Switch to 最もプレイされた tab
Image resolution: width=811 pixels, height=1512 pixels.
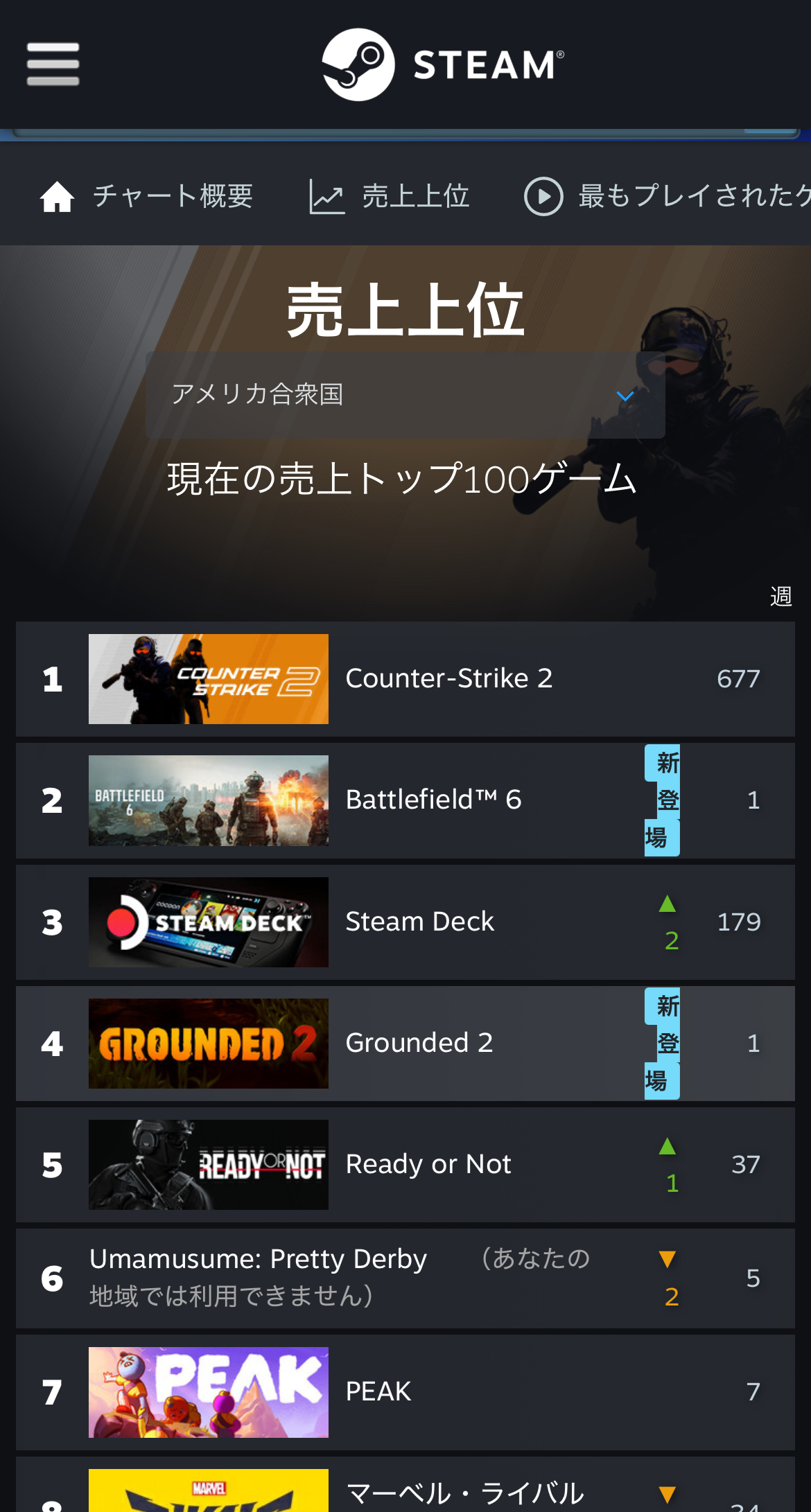(665, 196)
